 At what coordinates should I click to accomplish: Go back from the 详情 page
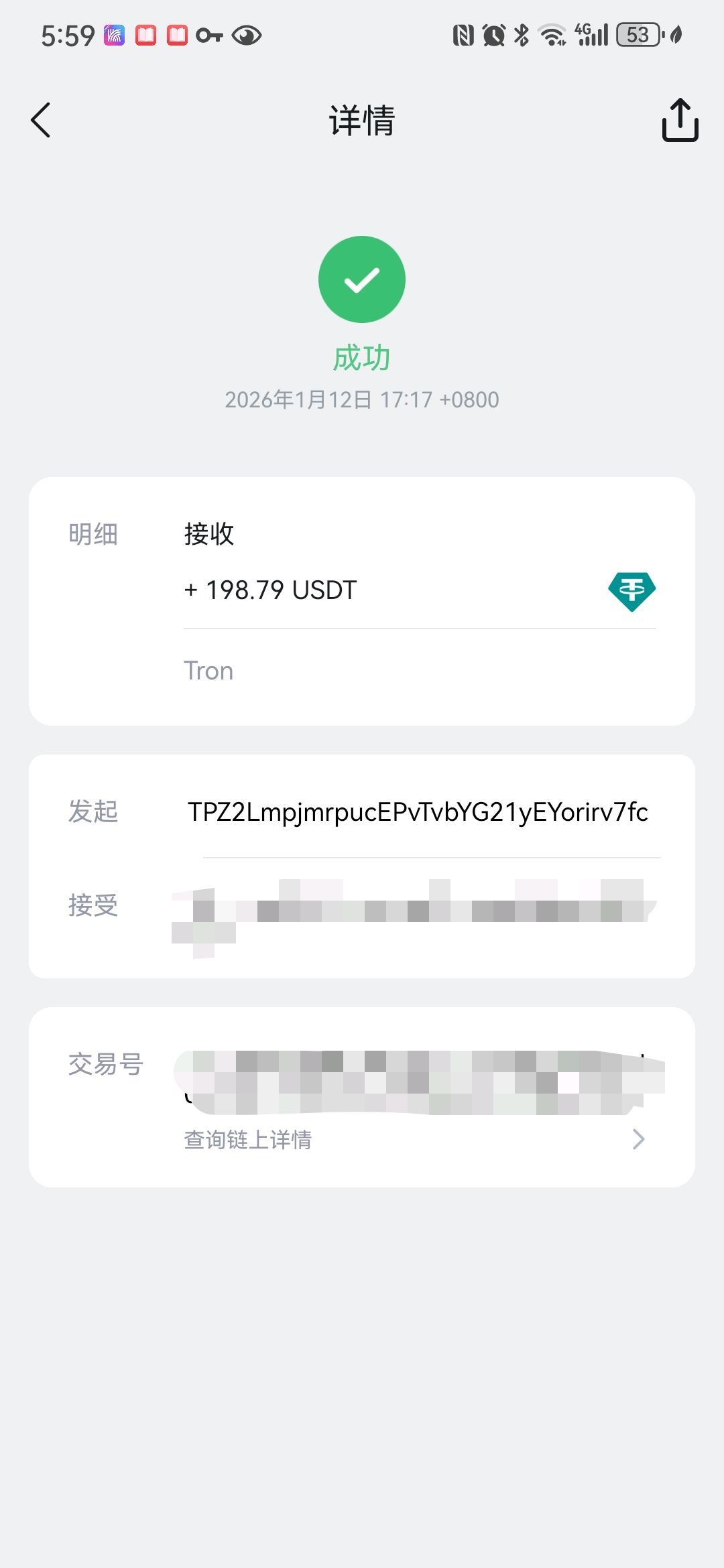(42, 121)
